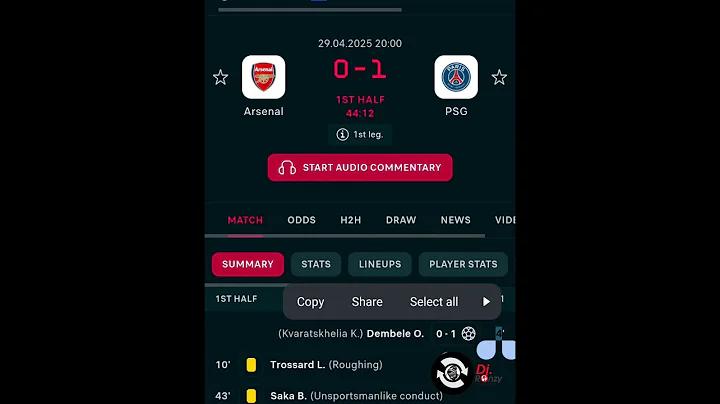Open the PSG team logo
Image resolution: width=720 pixels, height=404 pixels.
pos(456,77)
